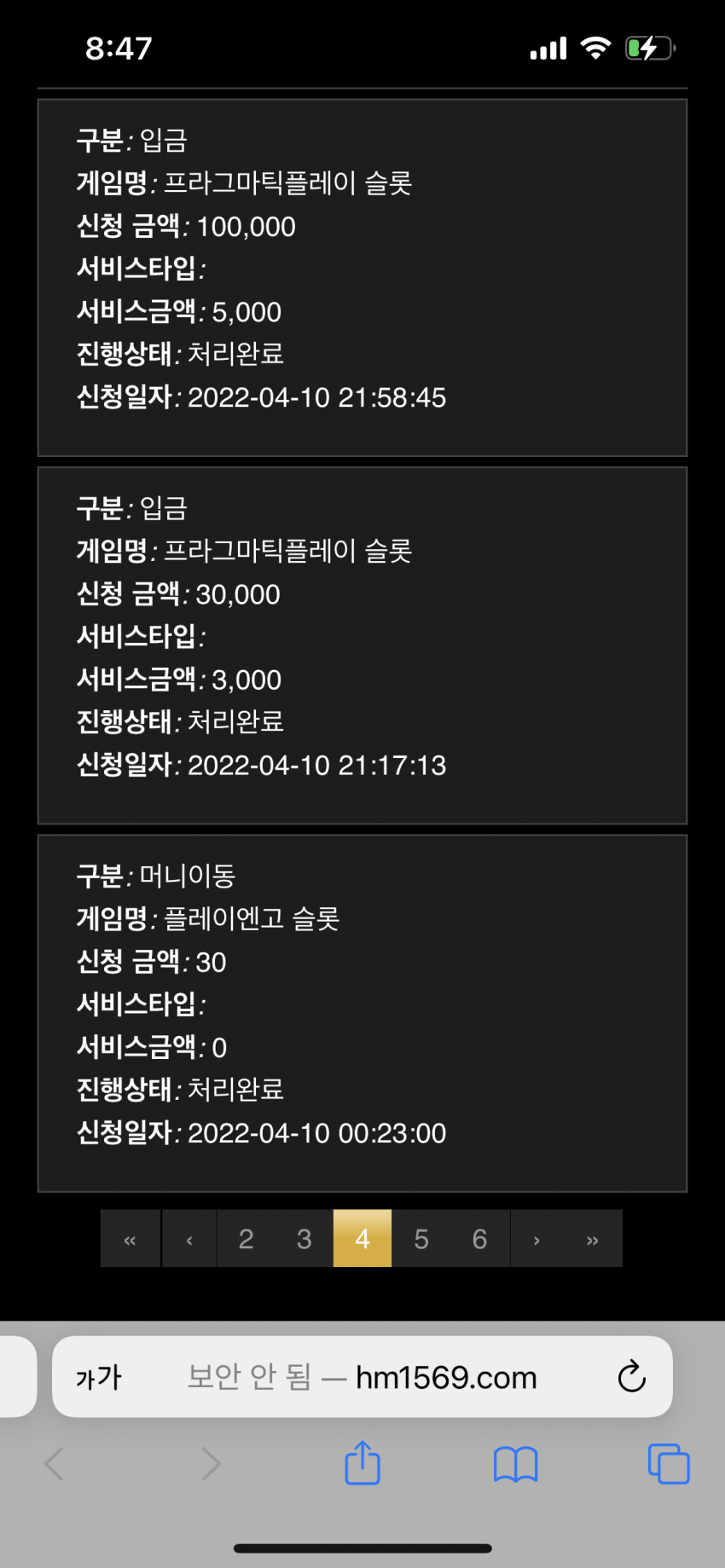
Task: Go back in Safari history
Action: 55,1464
